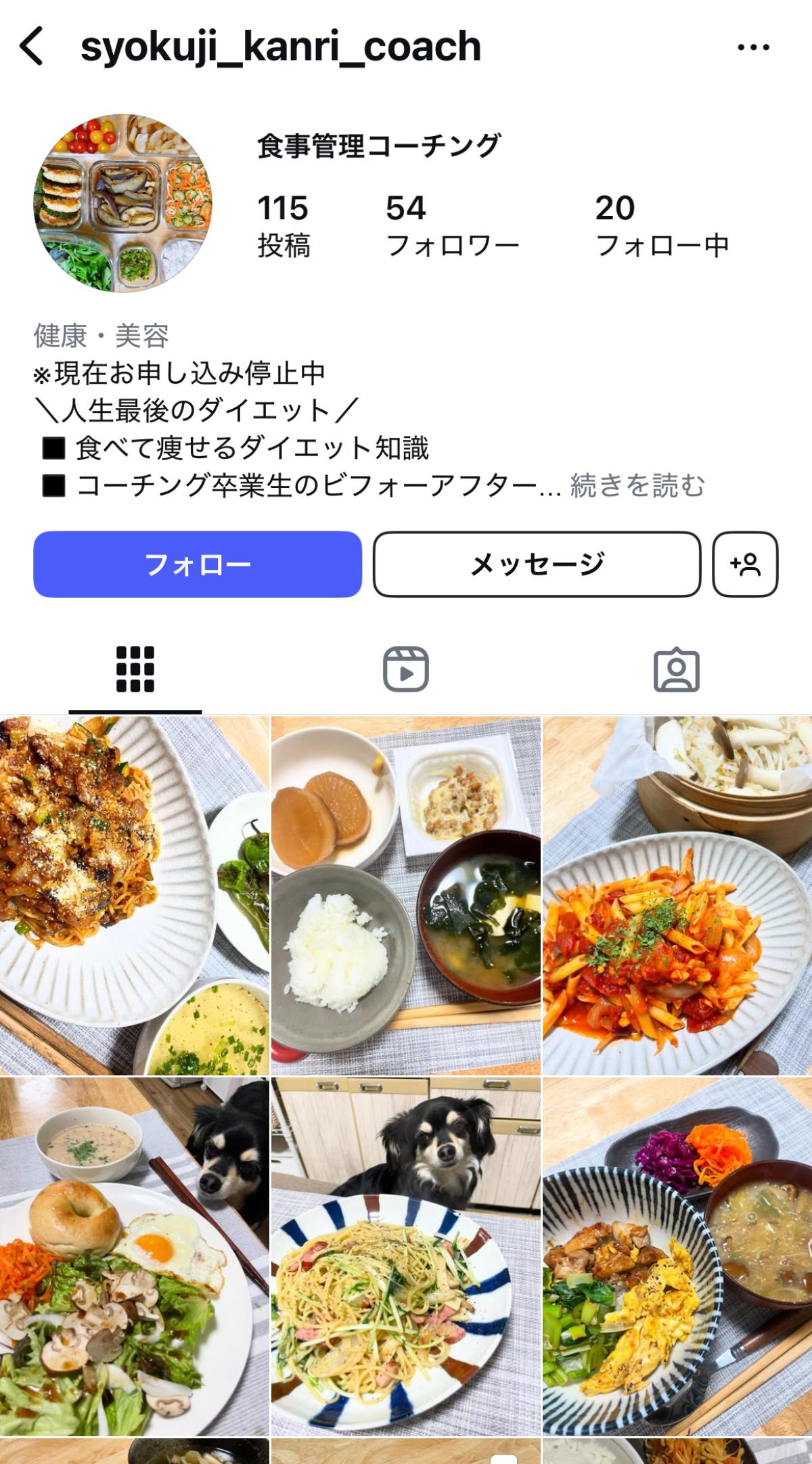The image size is (812, 1464).
Task: Open the 20 フォロー中 list
Action: click(x=662, y=226)
